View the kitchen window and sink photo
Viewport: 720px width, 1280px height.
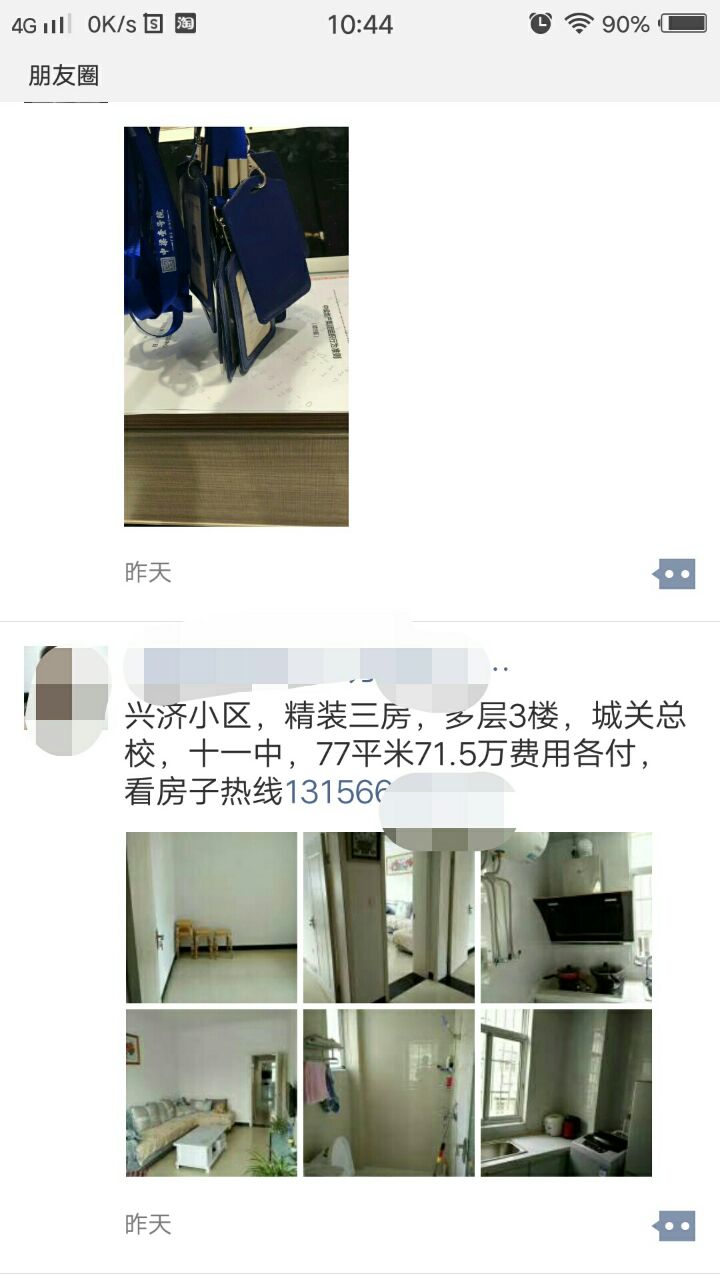(x=566, y=1092)
